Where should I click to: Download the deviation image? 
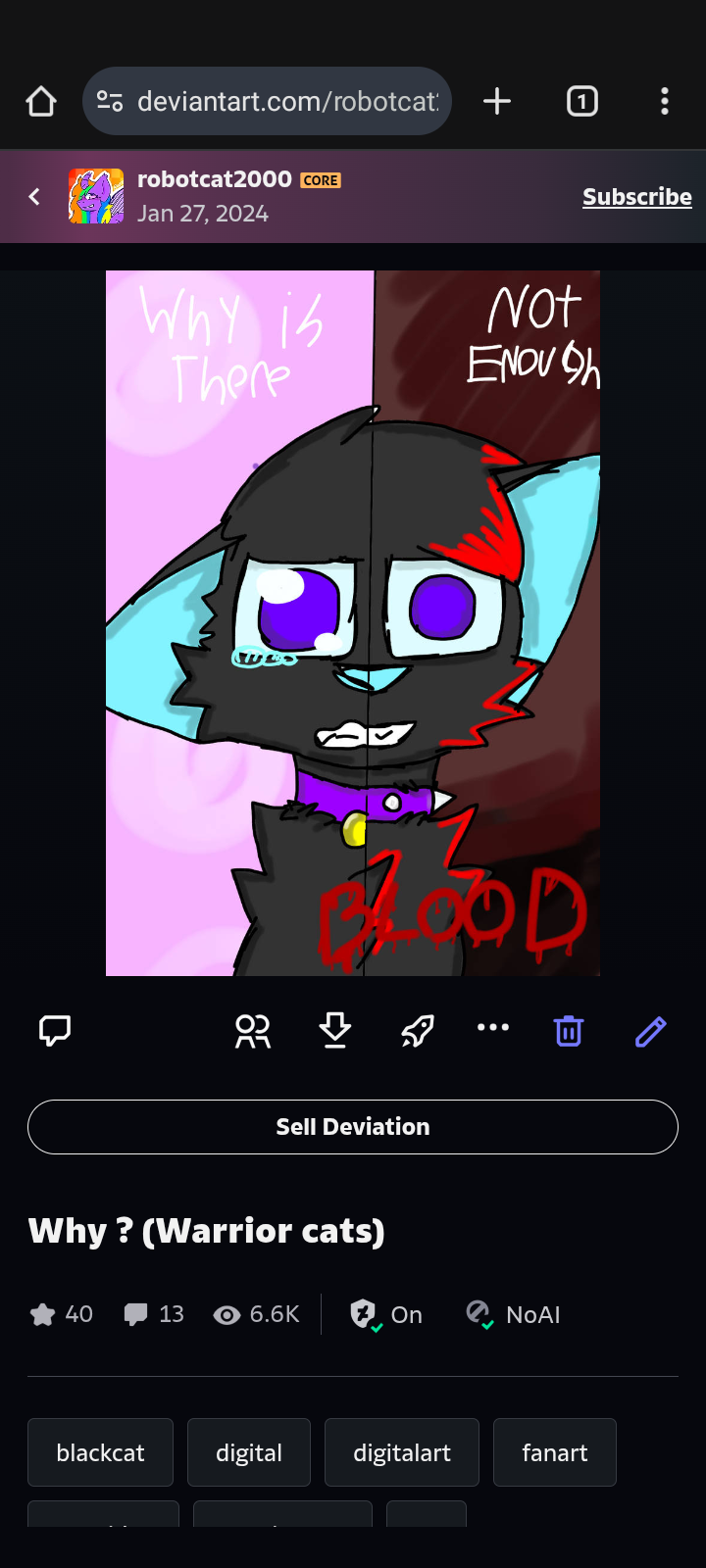pos(335,1031)
